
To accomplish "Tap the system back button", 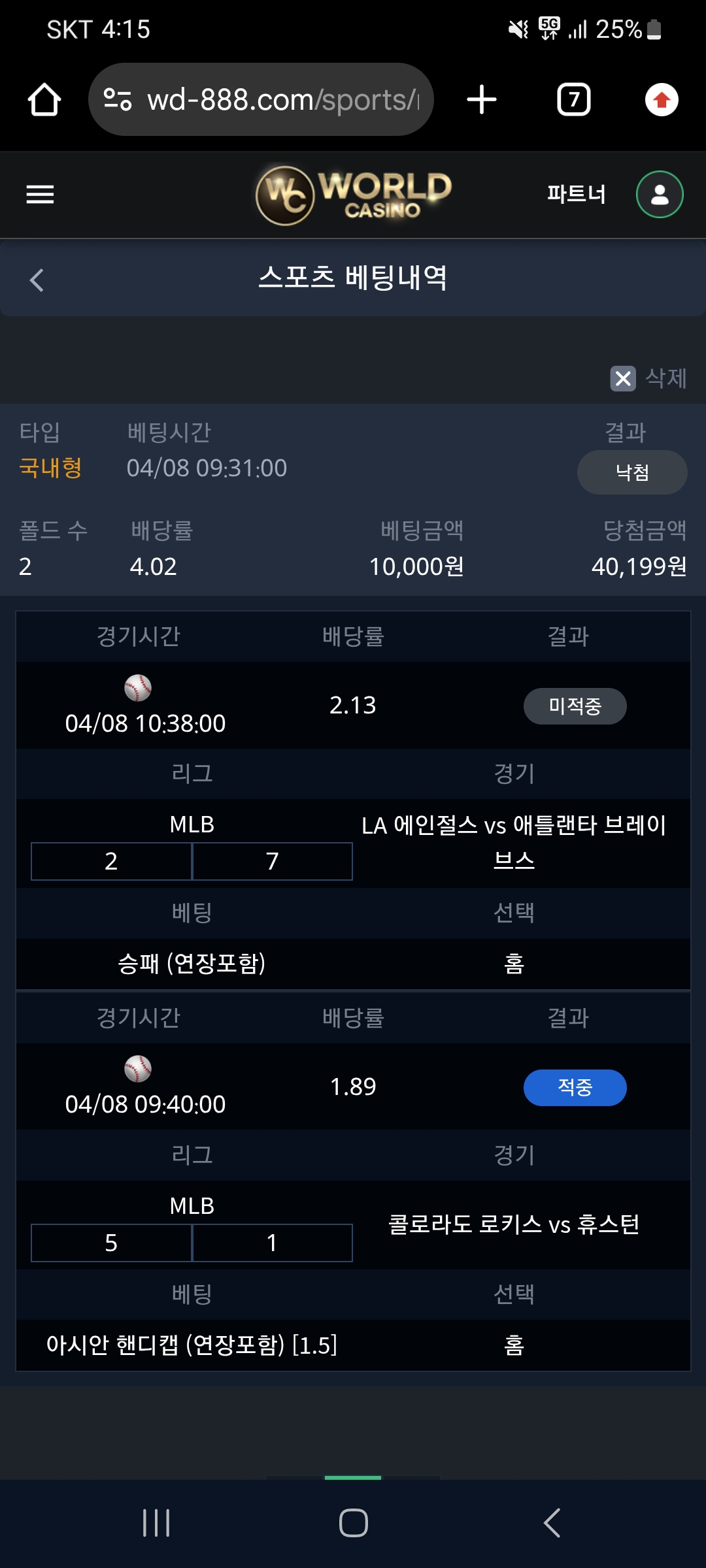I will tap(552, 1523).
